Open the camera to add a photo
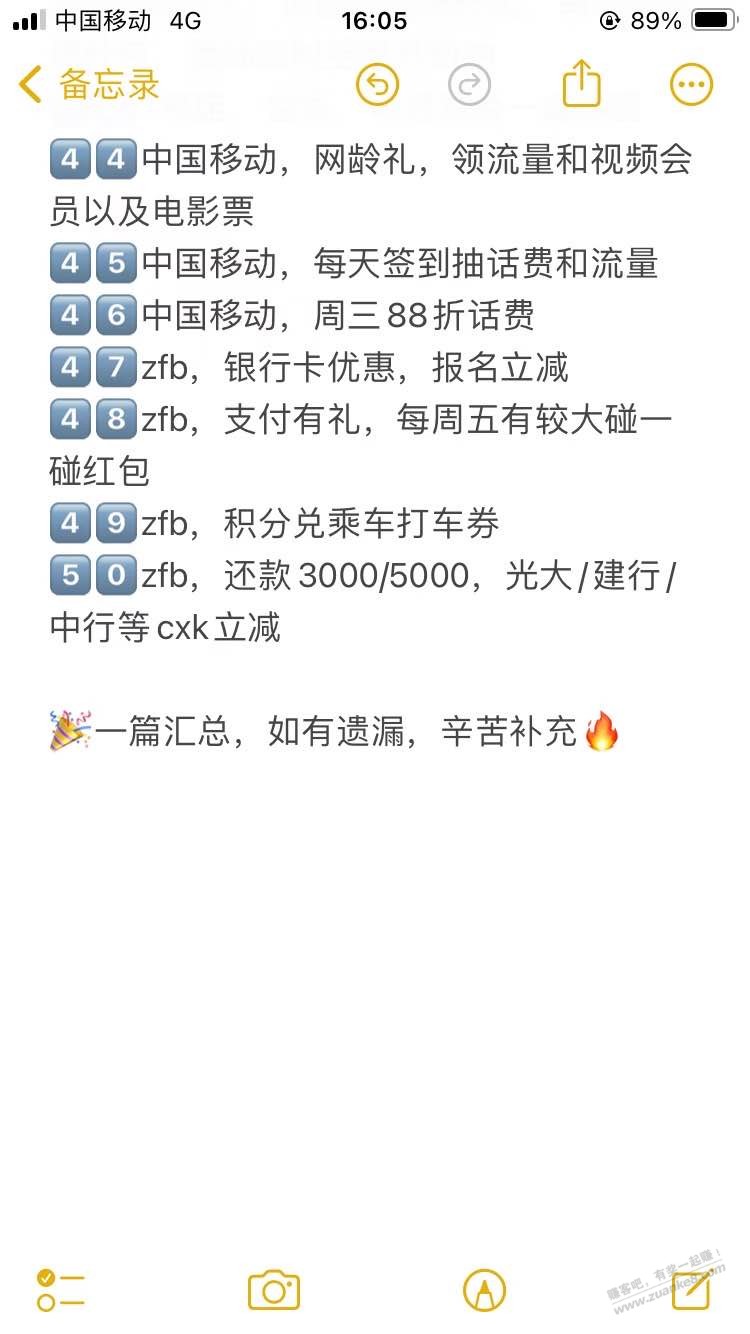 [x=274, y=1290]
